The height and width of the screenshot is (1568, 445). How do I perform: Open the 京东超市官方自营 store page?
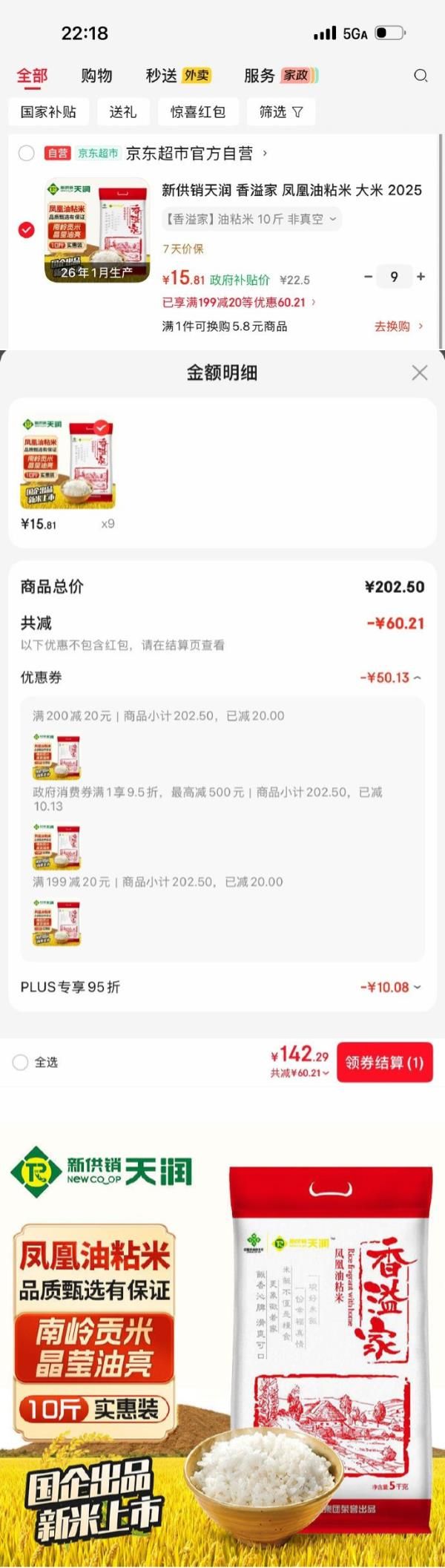pos(190,154)
